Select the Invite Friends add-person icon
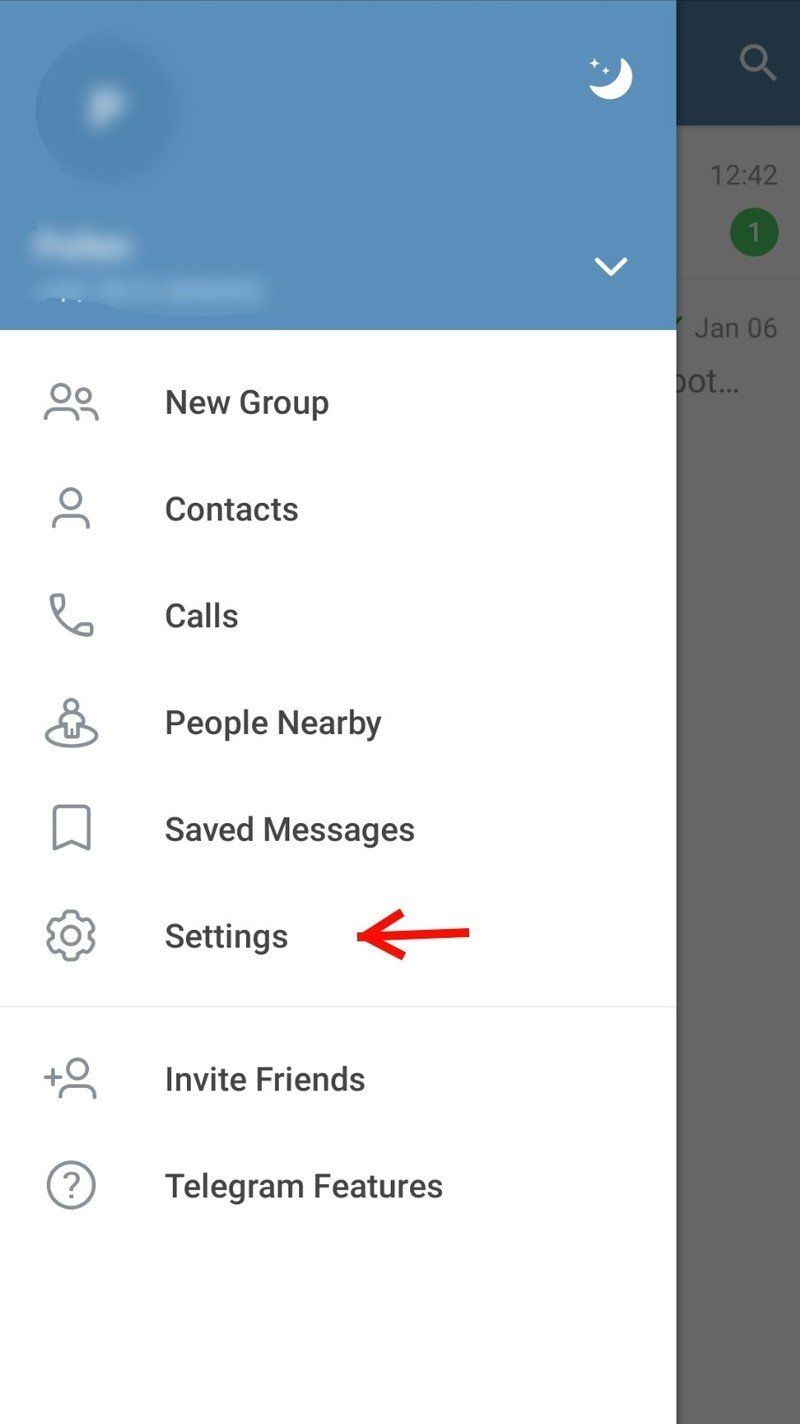Image resolution: width=800 pixels, height=1424 pixels. click(x=70, y=1078)
